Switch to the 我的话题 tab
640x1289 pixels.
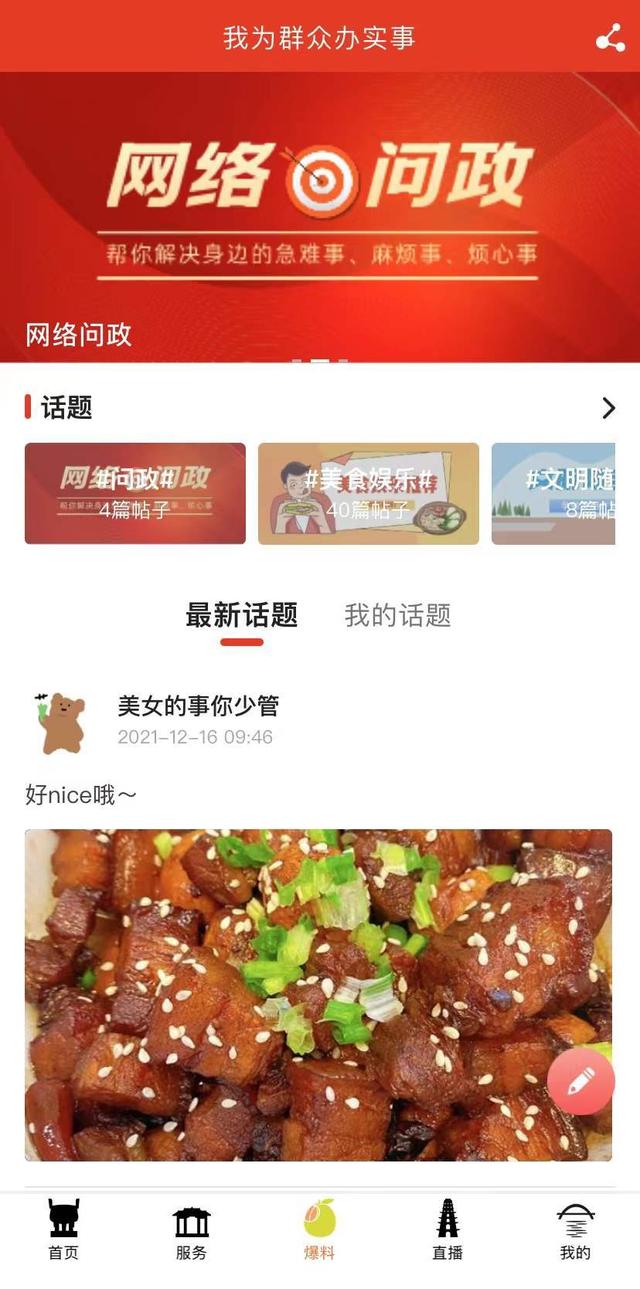click(x=398, y=615)
